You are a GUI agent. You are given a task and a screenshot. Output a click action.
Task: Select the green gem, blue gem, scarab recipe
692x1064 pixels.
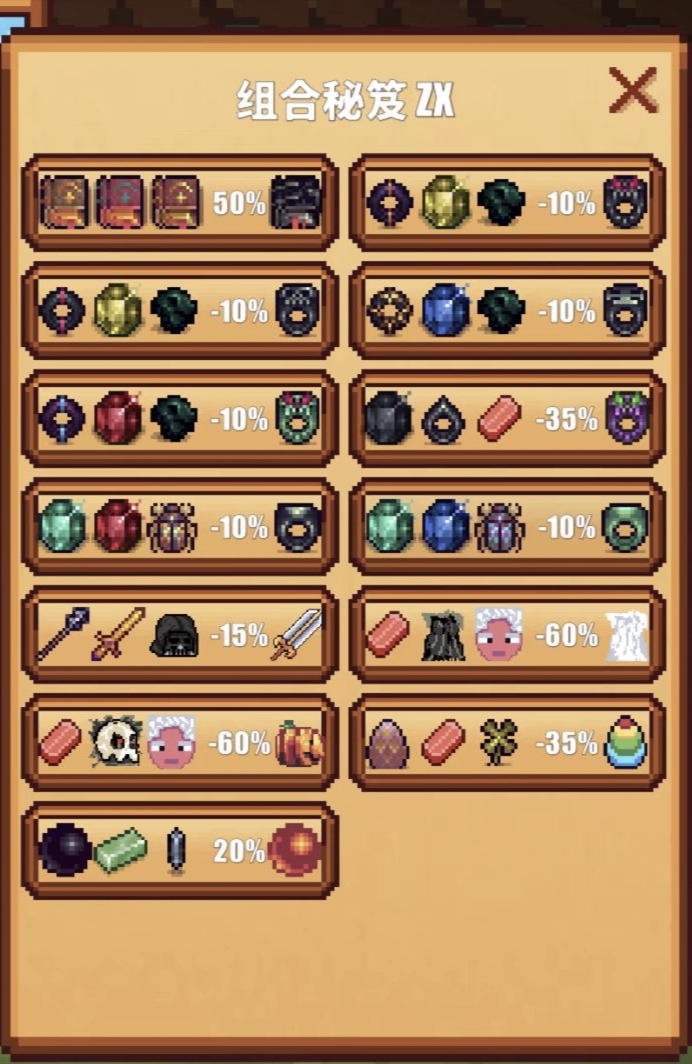pos(507,527)
